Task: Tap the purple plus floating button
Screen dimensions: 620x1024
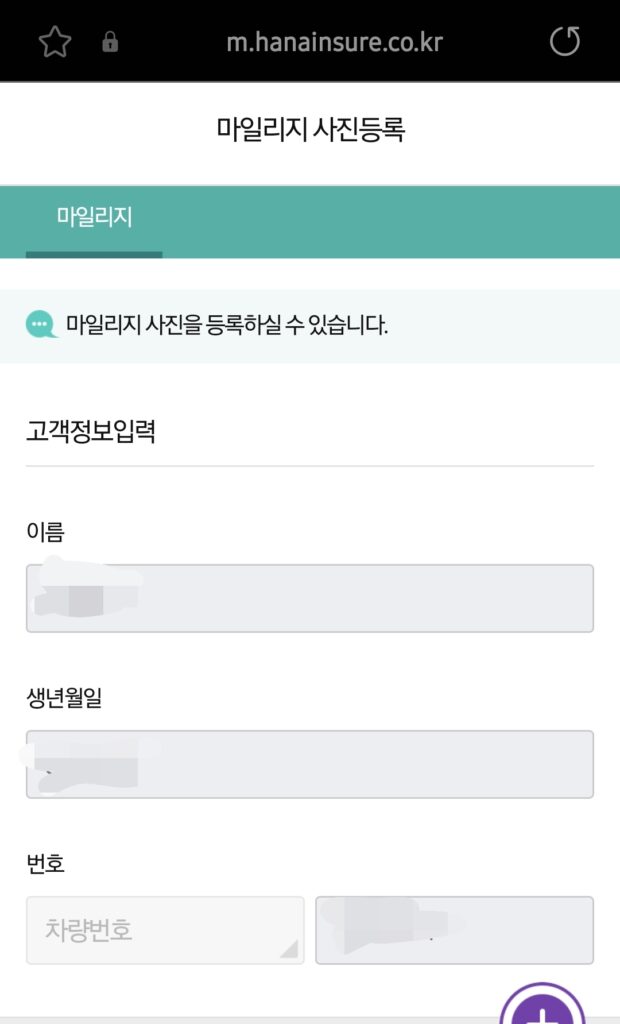Action: click(x=542, y=1004)
